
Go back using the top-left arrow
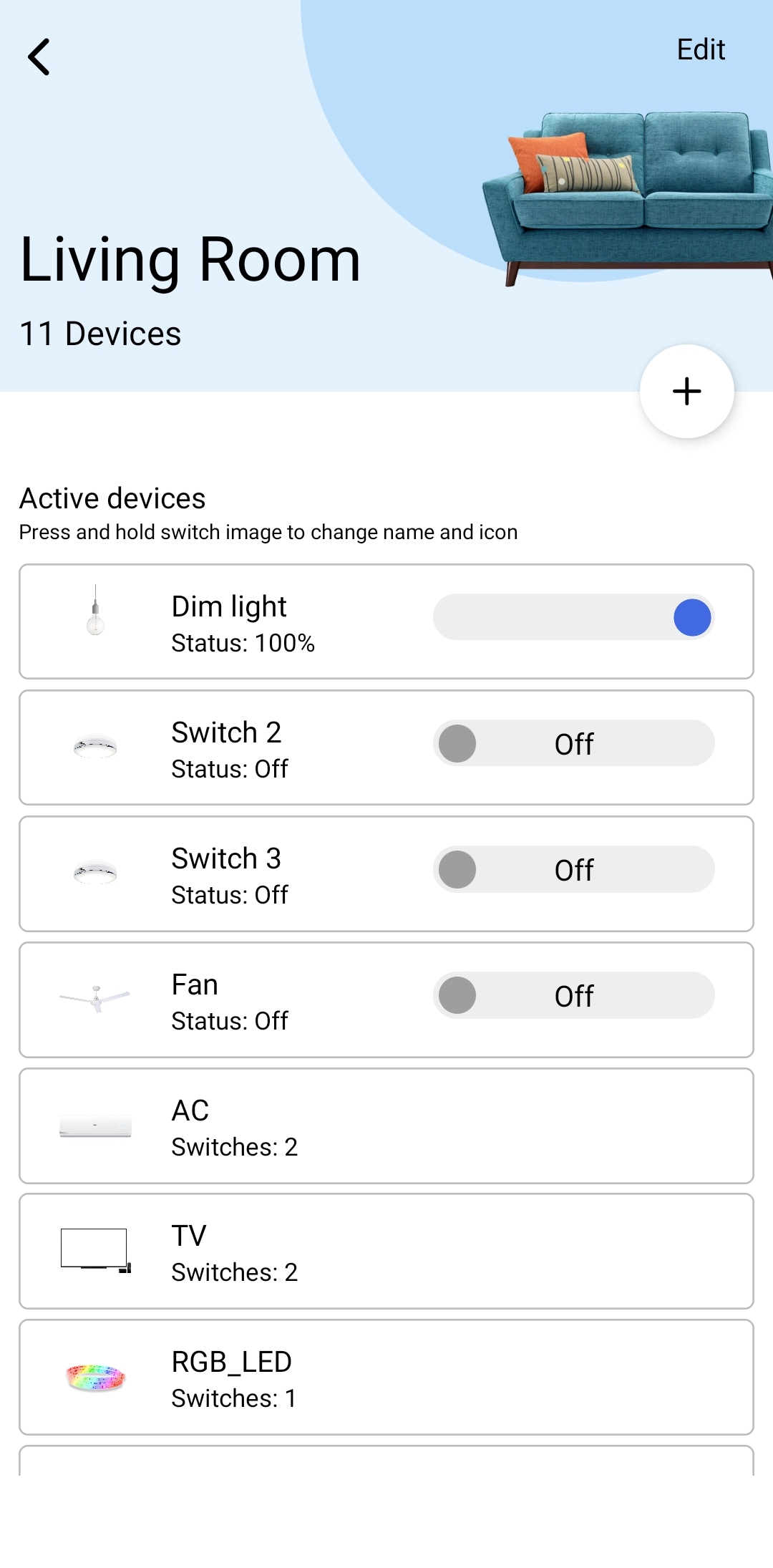pyautogui.click(x=39, y=57)
